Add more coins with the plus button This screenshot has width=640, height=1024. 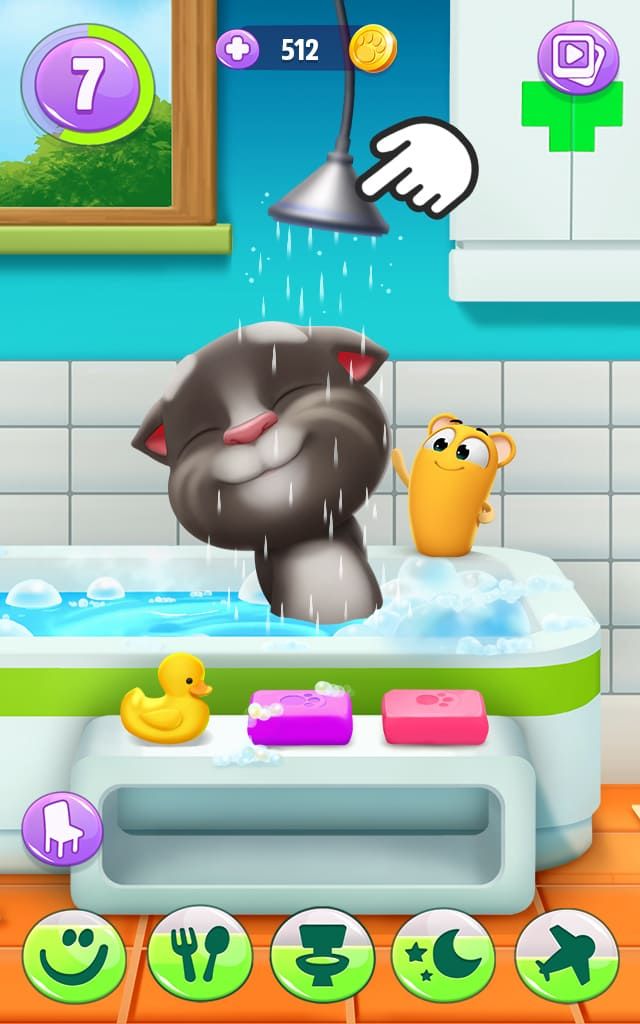click(237, 49)
